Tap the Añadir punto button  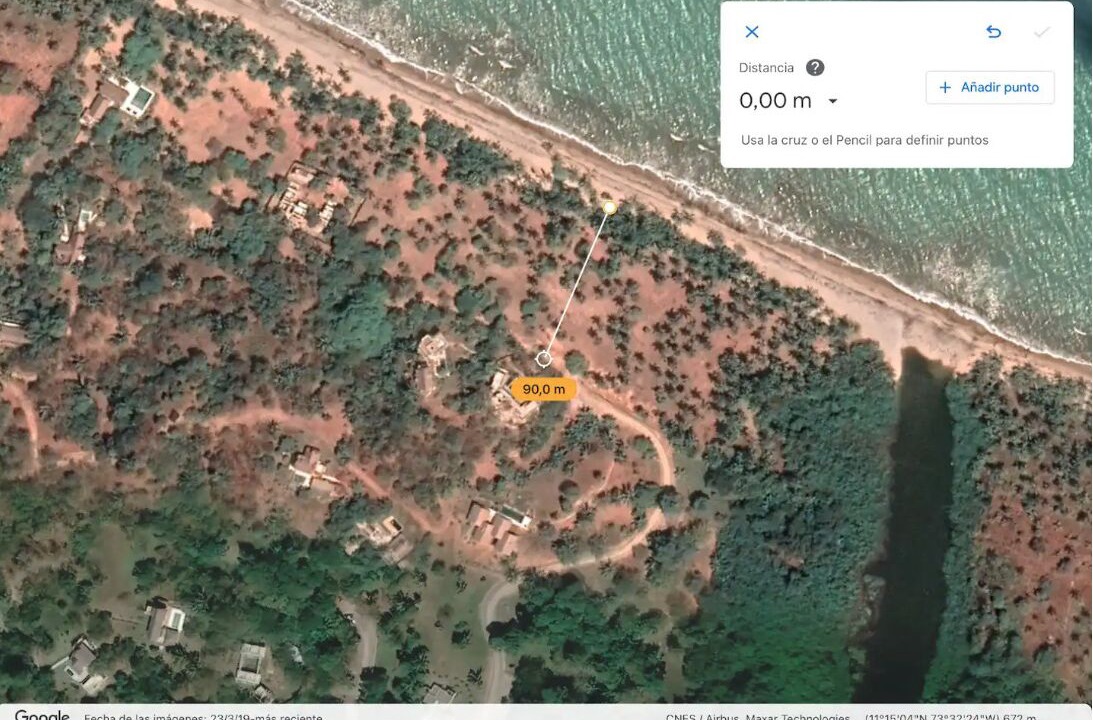(x=989, y=87)
